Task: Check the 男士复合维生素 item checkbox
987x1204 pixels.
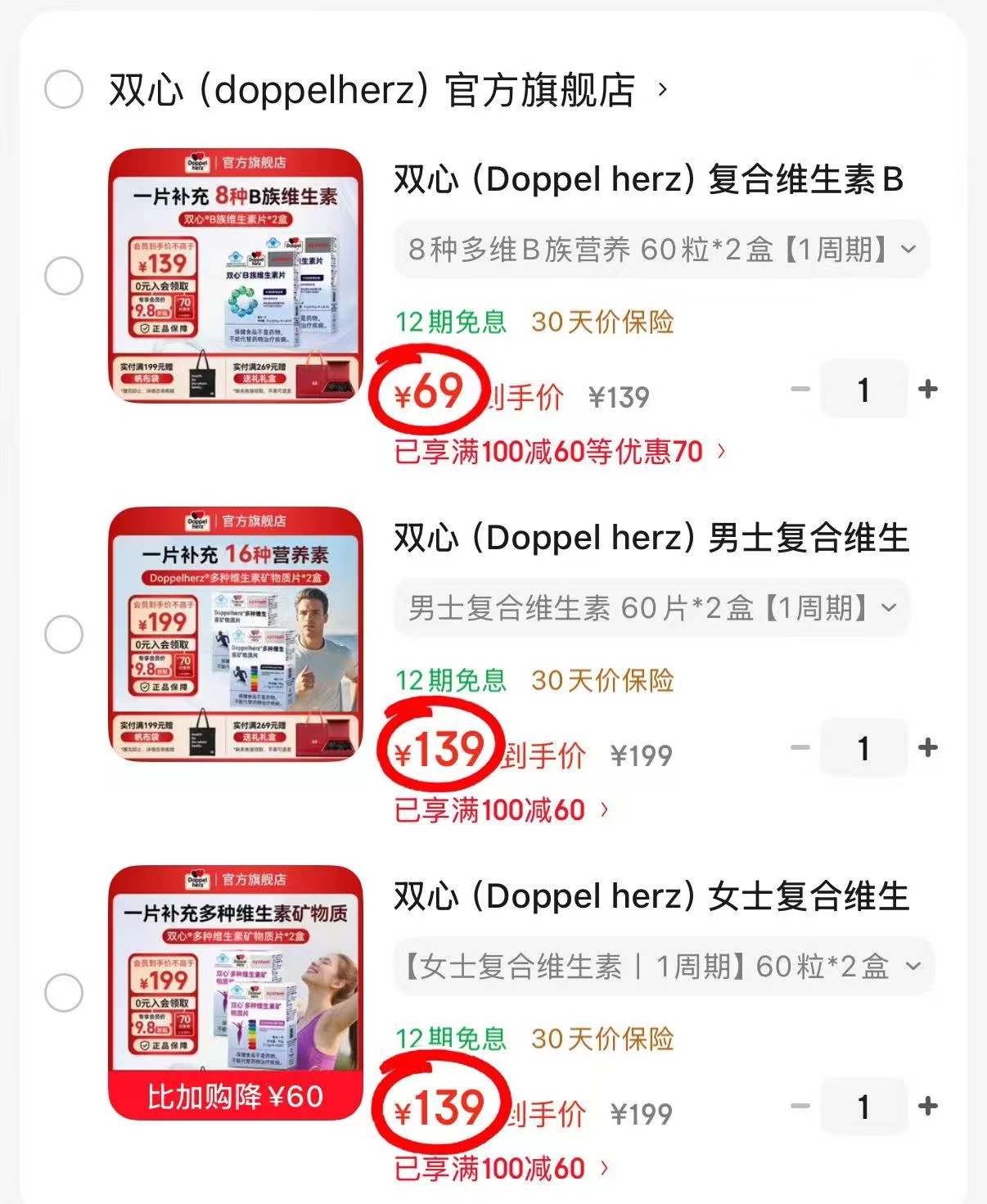Action: click(64, 634)
